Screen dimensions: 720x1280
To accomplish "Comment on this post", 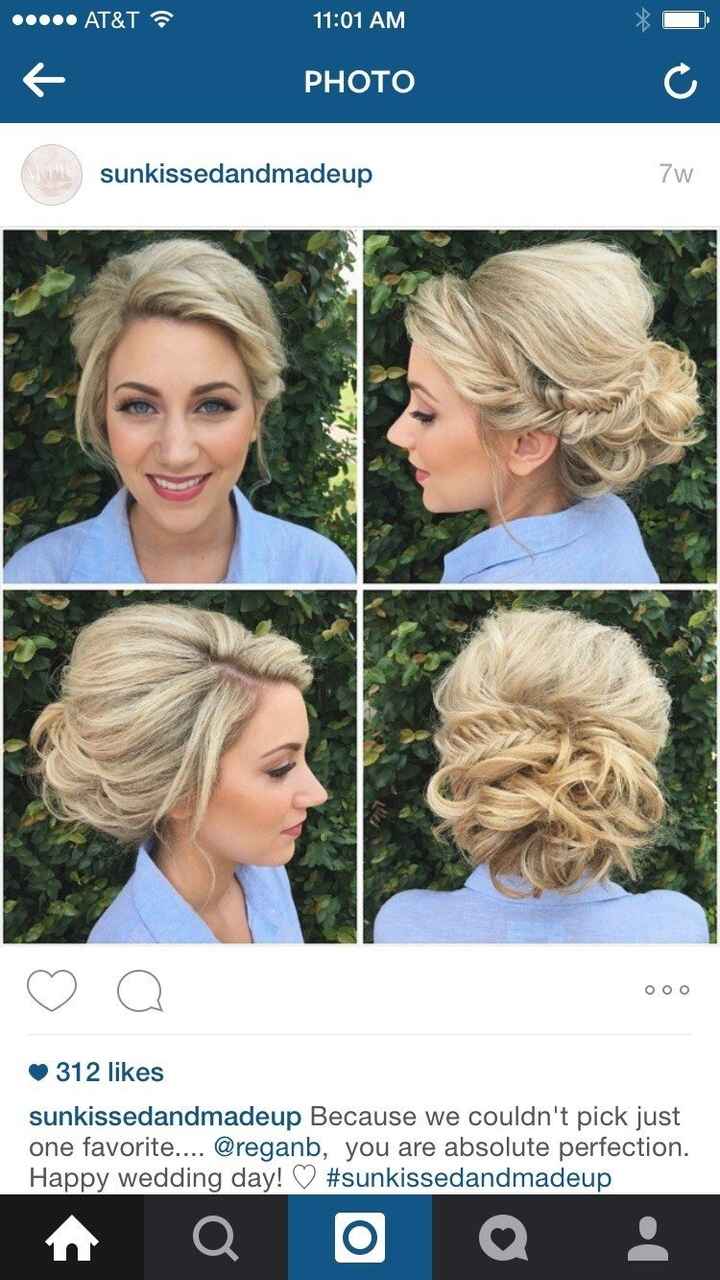I will point(140,991).
